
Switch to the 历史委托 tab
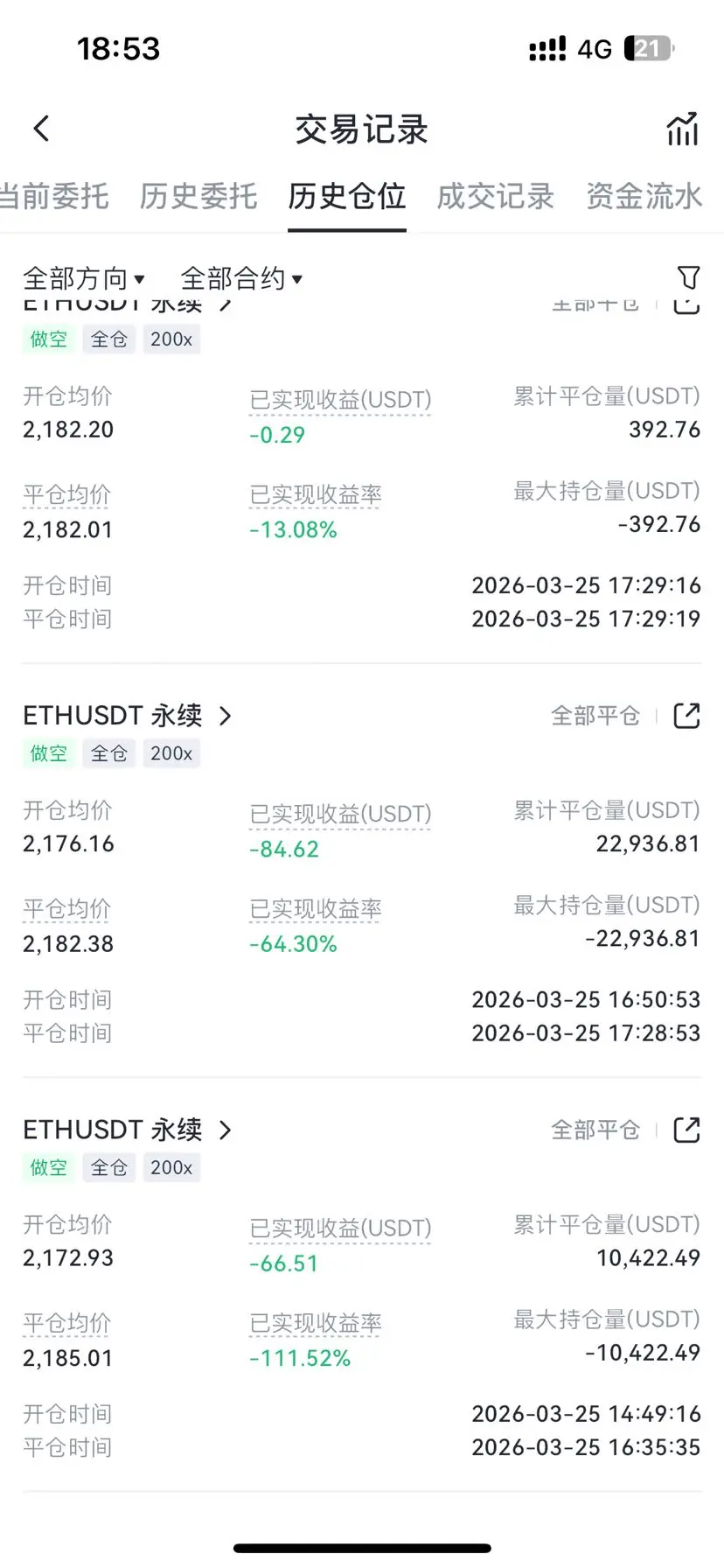pos(198,196)
